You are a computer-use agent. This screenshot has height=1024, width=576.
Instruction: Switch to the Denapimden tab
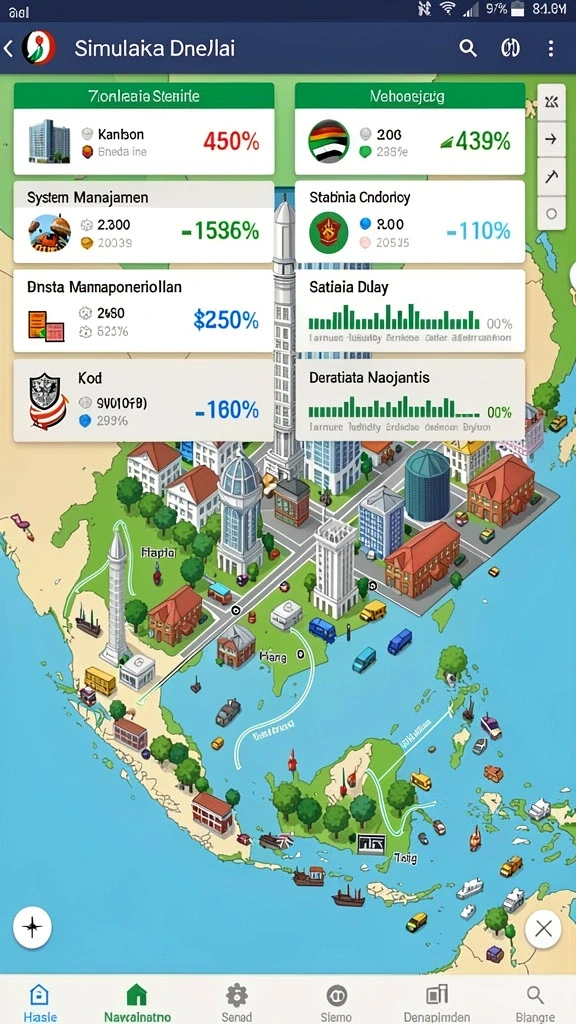click(x=436, y=1004)
